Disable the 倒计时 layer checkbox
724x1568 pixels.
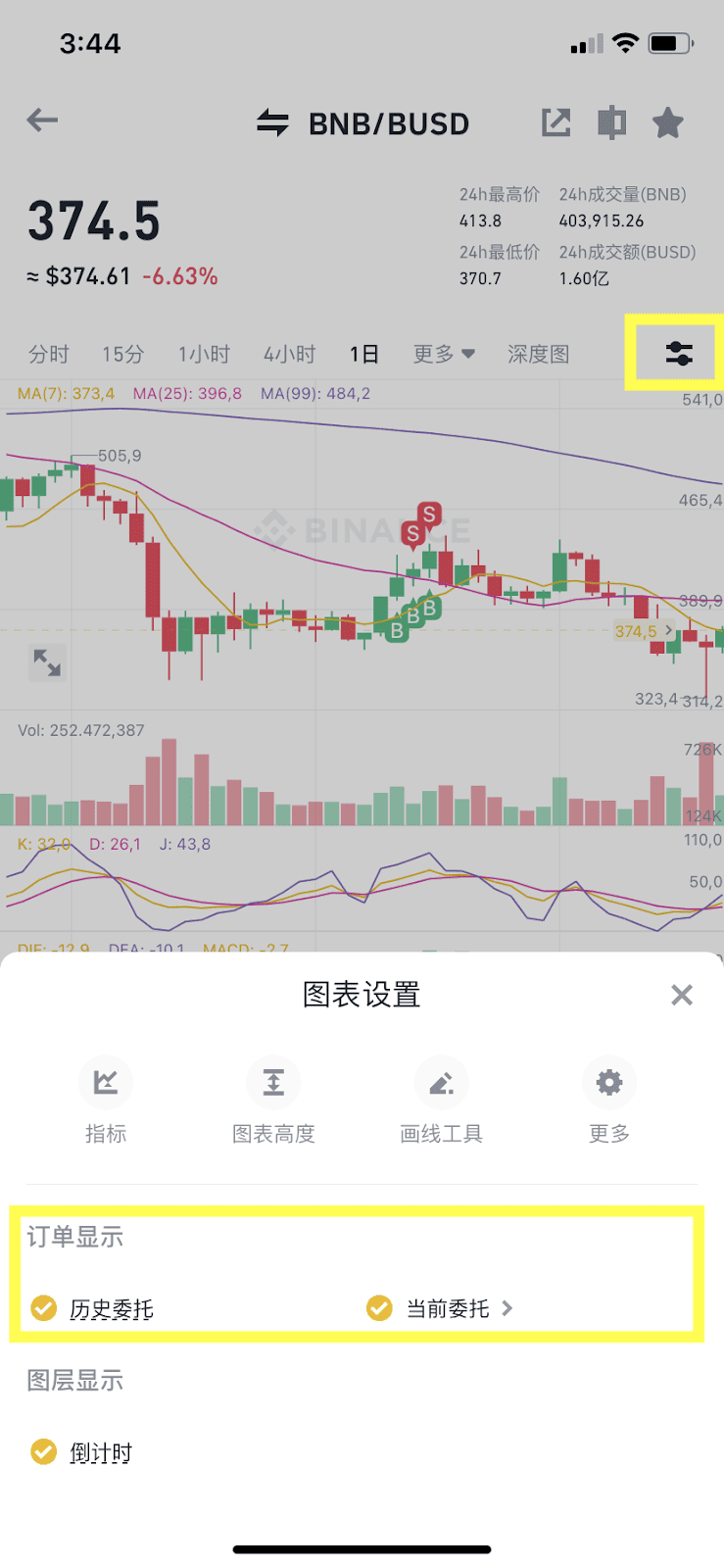tap(44, 1451)
